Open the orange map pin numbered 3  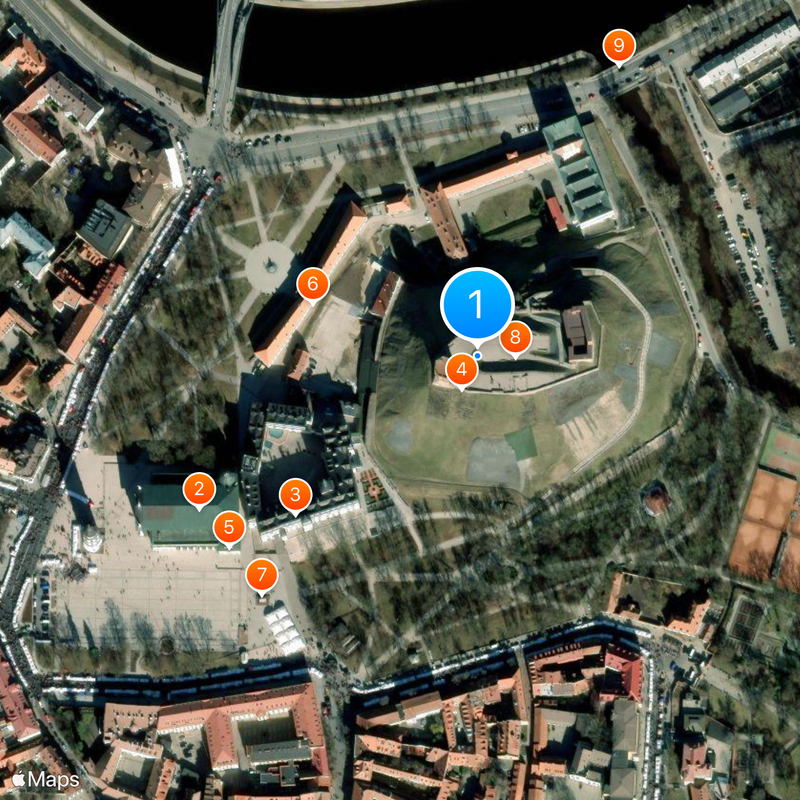click(x=295, y=494)
